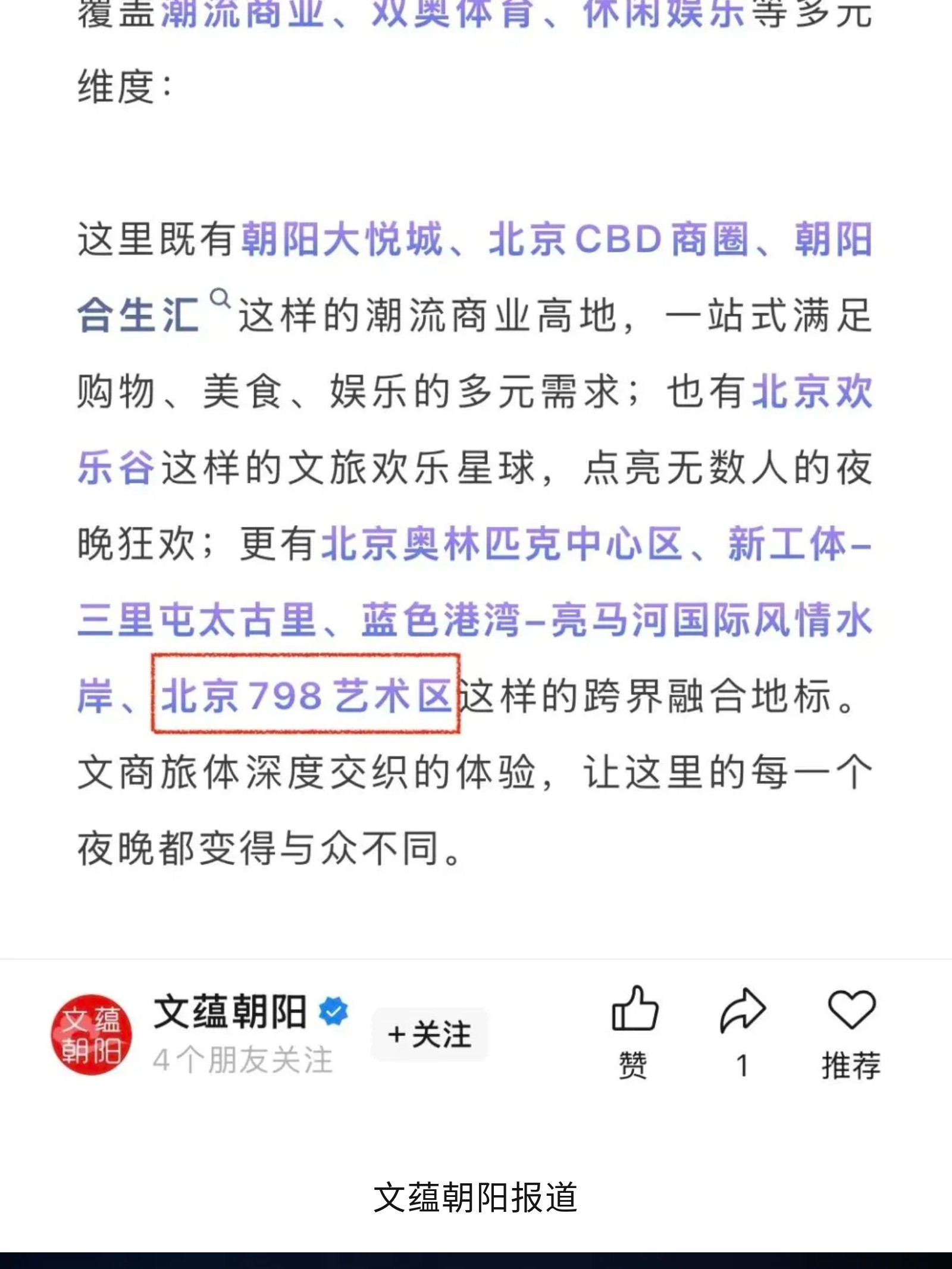Open the 北京欢乐谷 link
The image size is (952, 1269).
[812, 392]
